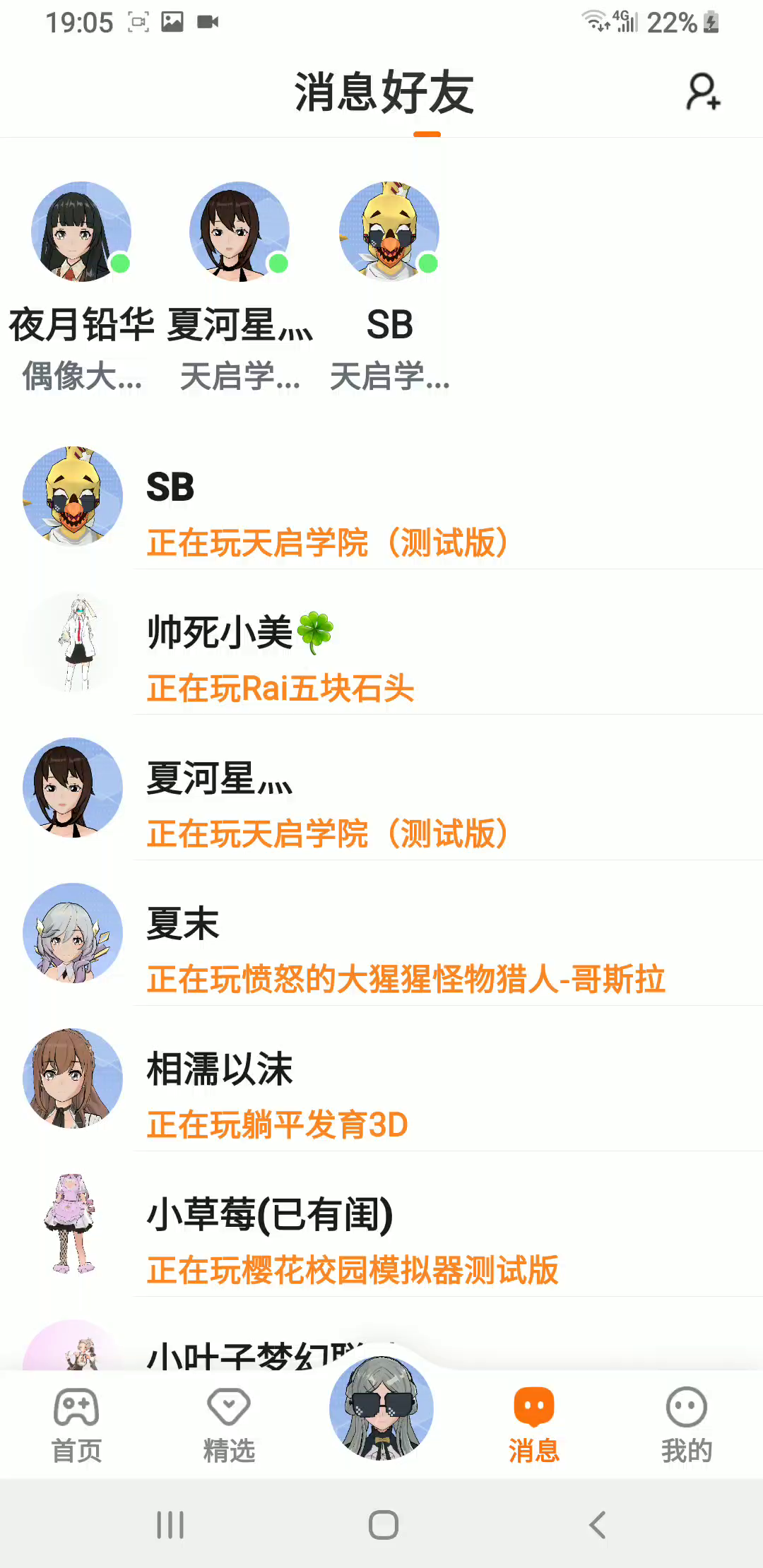Open online friend 夏河星's avatar at top
The height and width of the screenshot is (1568, 763).
[239, 232]
